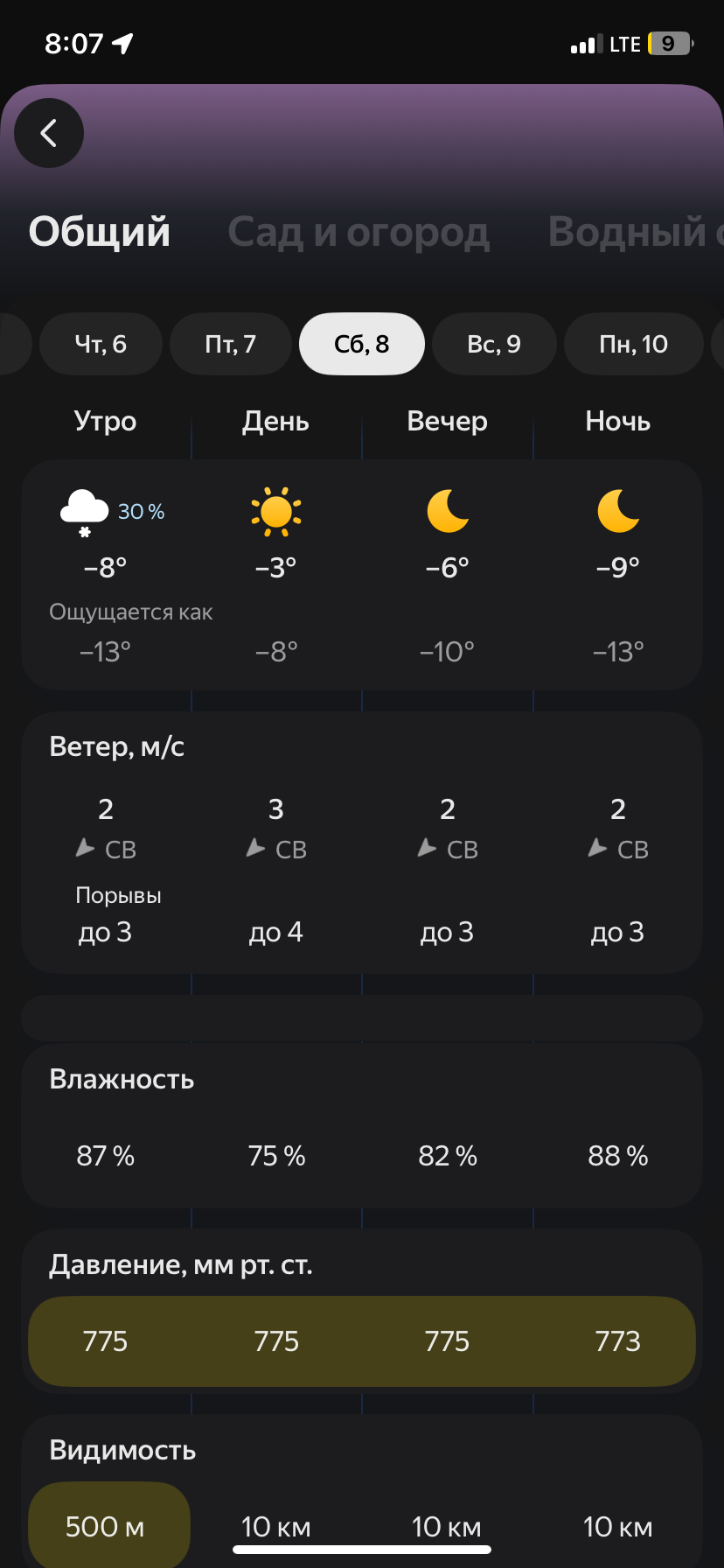The height and width of the screenshot is (1568, 724).
Task: Select Пт, 7 forecast
Action: tap(231, 344)
